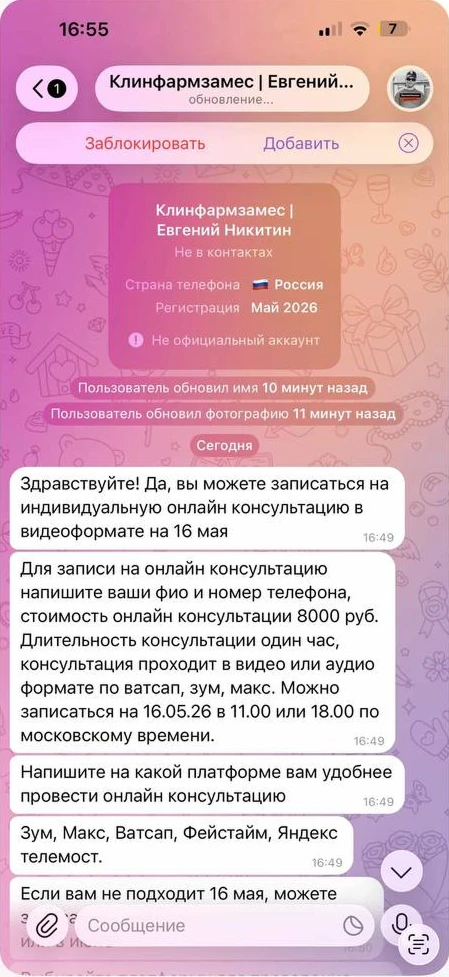Screen dimensions: 449x977
Task: Add the contact with Добавить
Action: pos(301,143)
